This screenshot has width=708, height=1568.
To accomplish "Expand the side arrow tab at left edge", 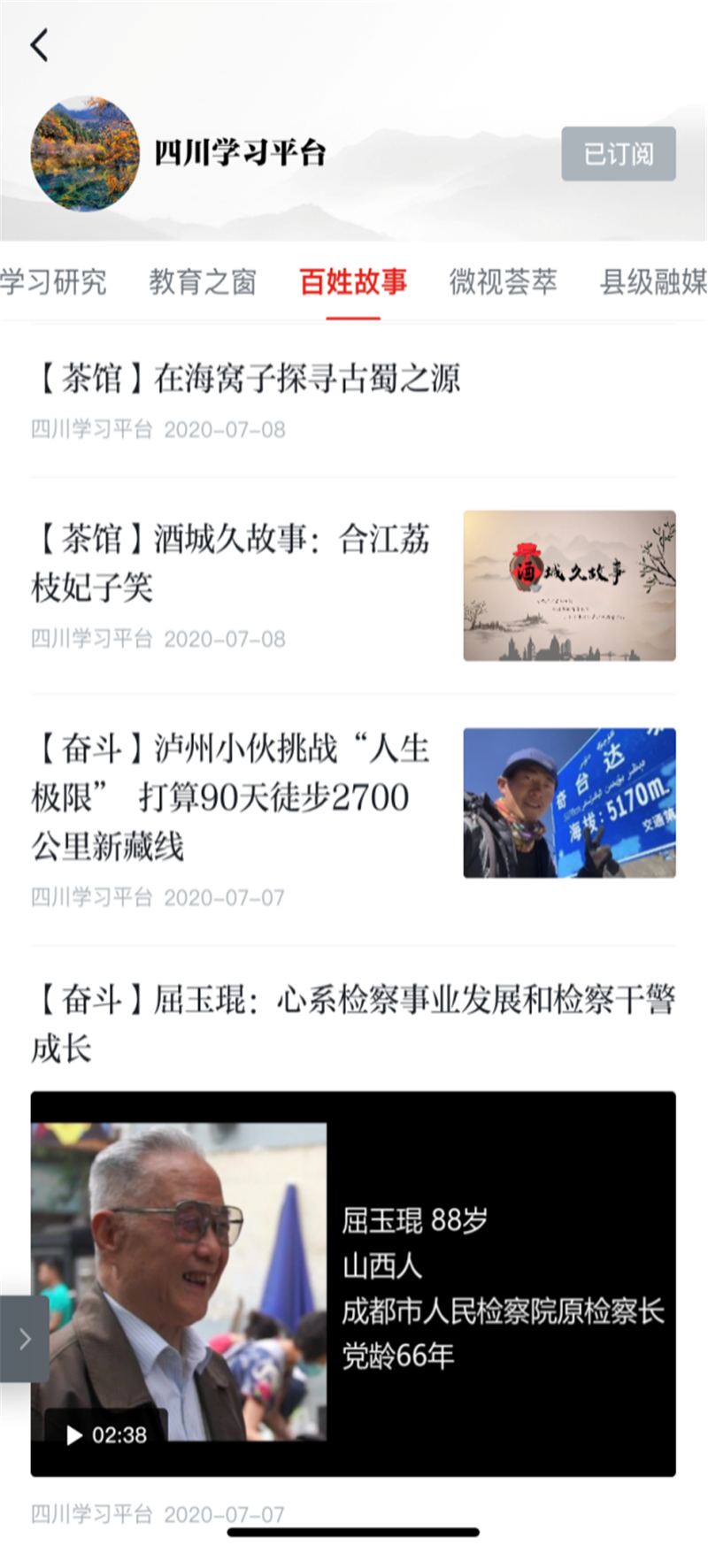I will (x=24, y=1339).
